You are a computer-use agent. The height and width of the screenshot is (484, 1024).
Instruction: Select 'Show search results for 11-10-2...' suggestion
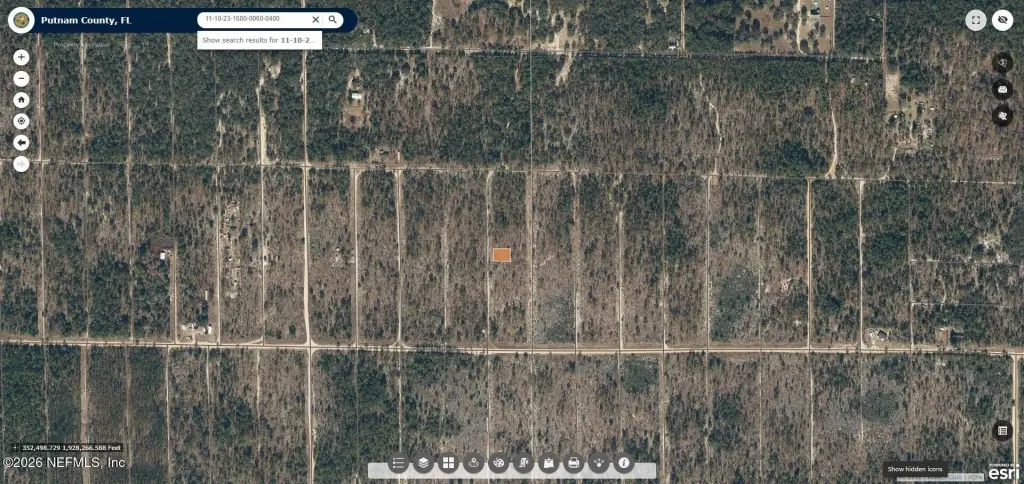[x=258, y=40]
